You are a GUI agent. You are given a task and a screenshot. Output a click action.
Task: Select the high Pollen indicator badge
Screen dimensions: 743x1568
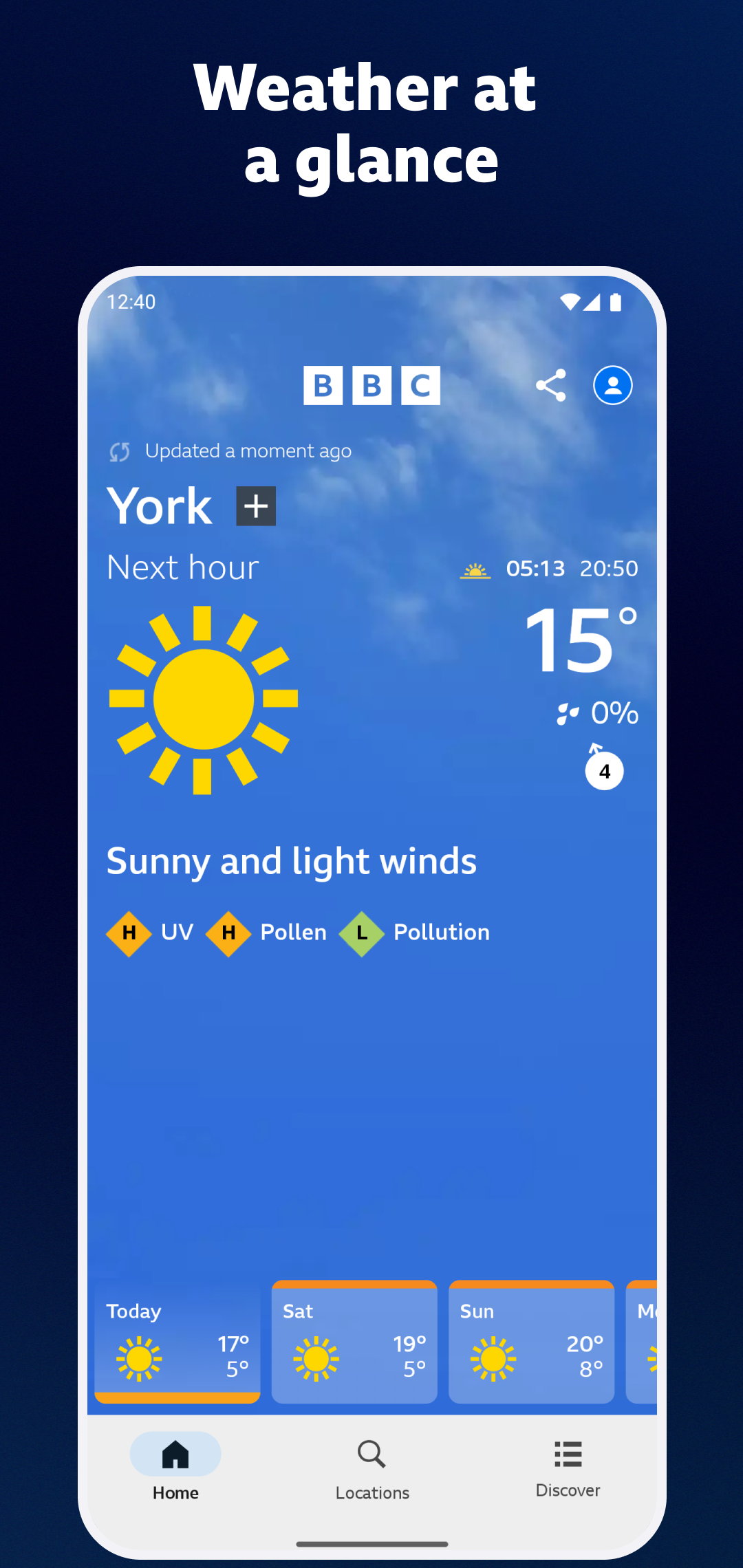coord(229,933)
